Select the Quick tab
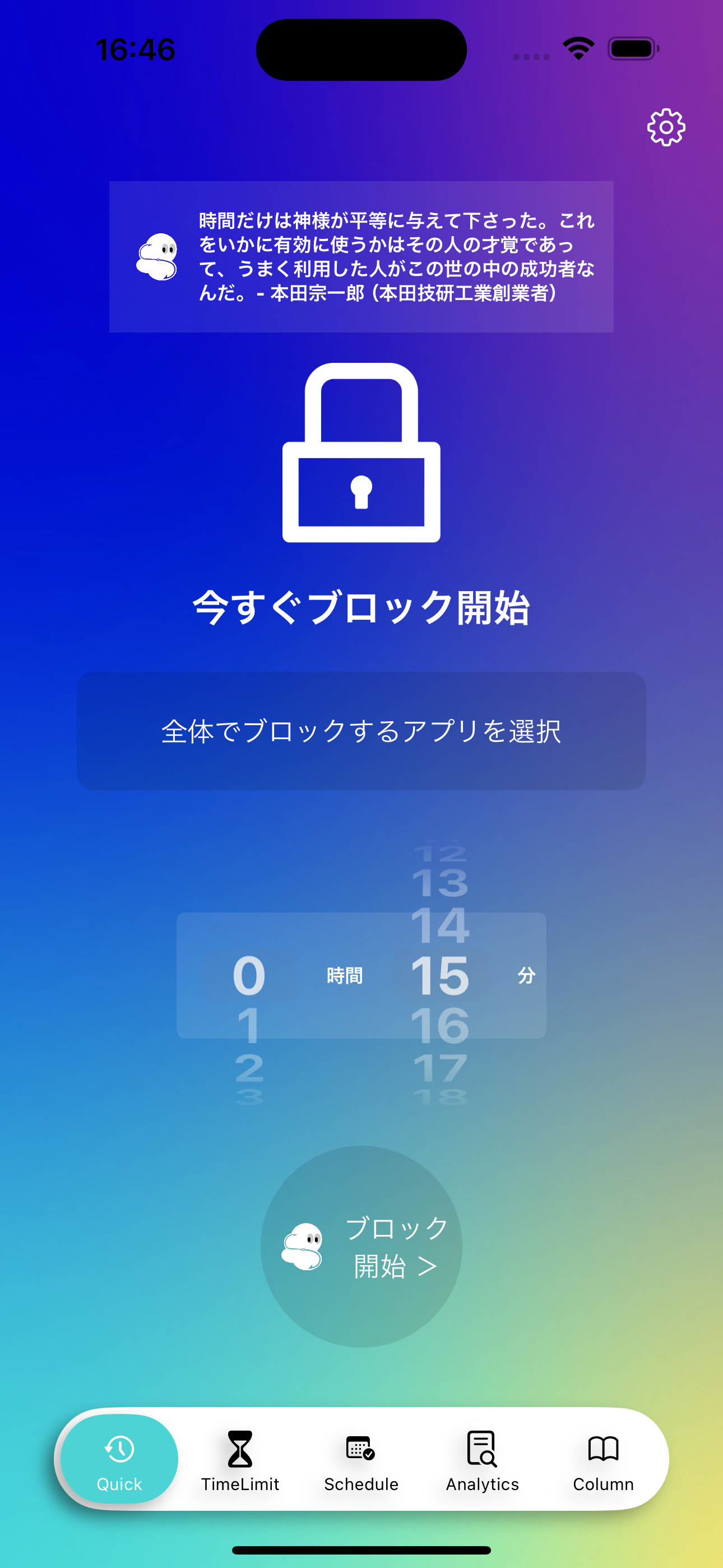Screen dimensions: 723x1568 click(119, 1459)
